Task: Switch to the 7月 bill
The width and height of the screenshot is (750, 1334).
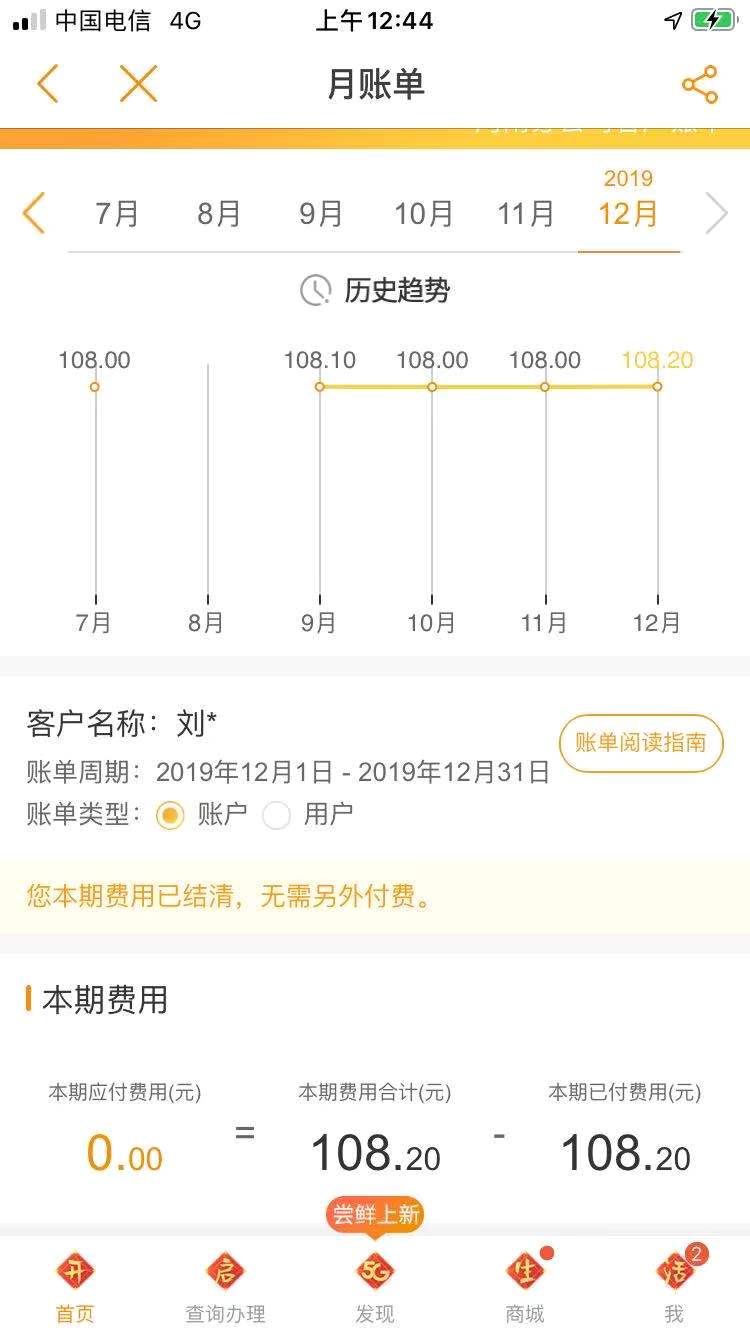Action: 117,213
